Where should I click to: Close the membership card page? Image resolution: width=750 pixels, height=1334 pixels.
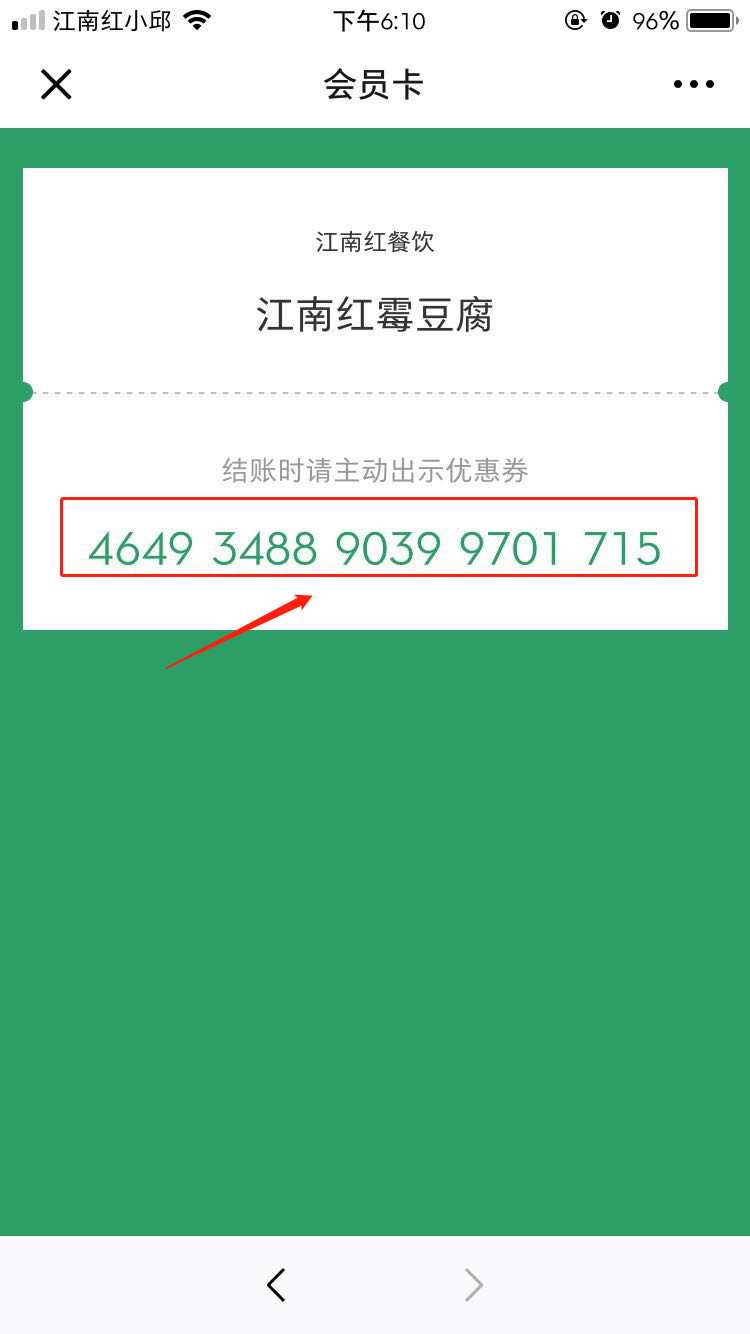tap(56, 85)
